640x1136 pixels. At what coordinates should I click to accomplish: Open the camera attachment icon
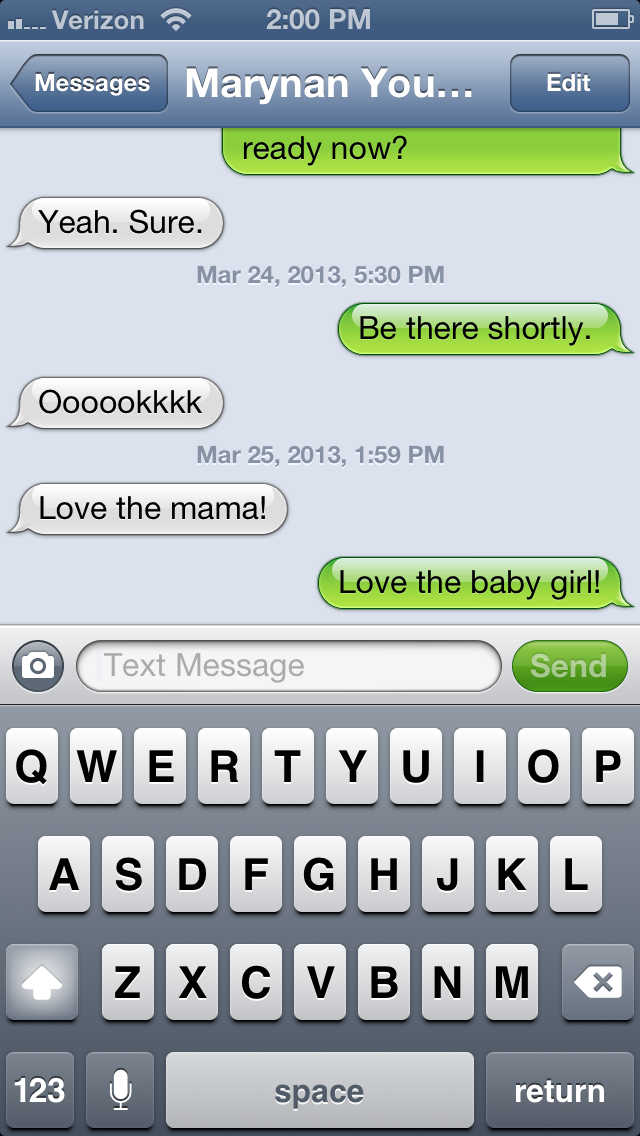pyautogui.click(x=38, y=666)
